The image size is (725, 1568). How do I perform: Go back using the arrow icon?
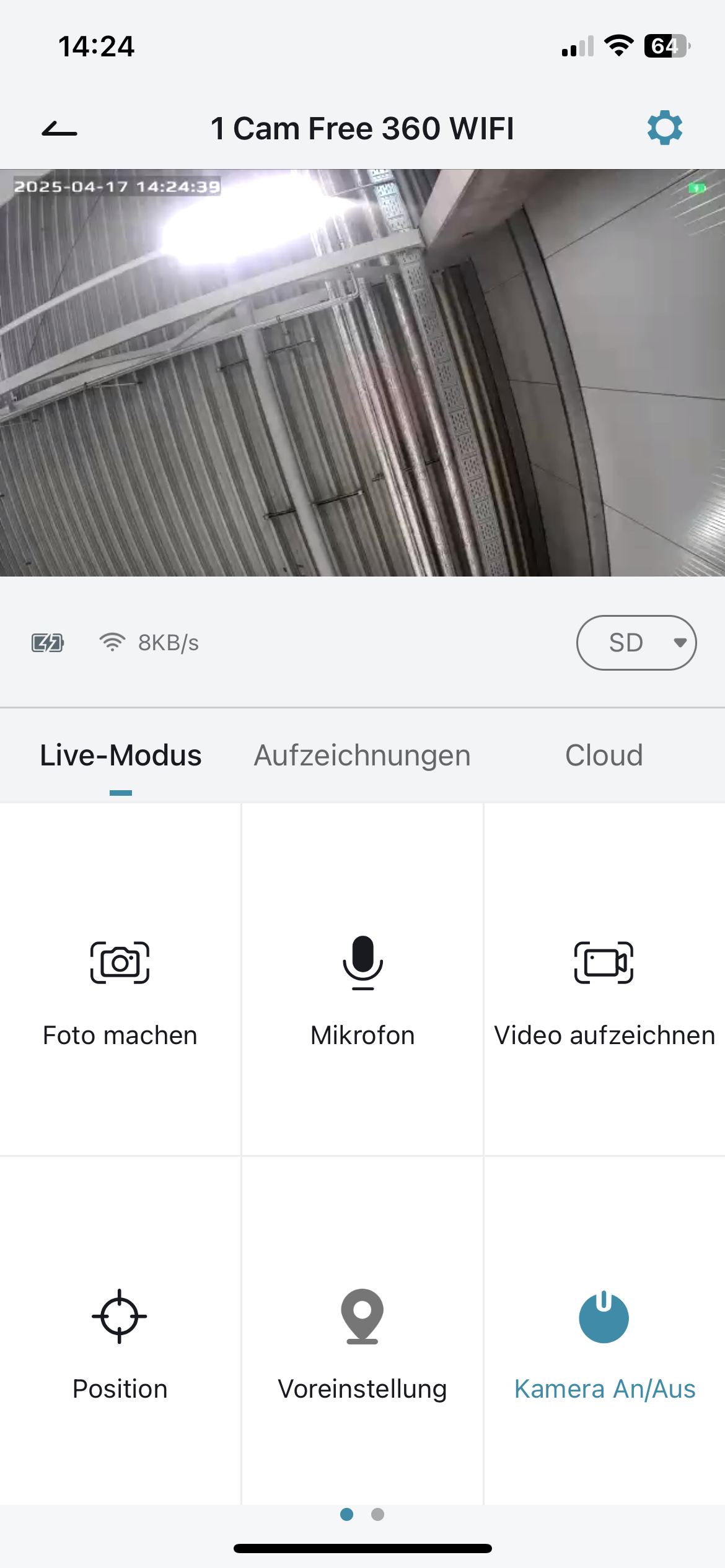tap(59, 129)
